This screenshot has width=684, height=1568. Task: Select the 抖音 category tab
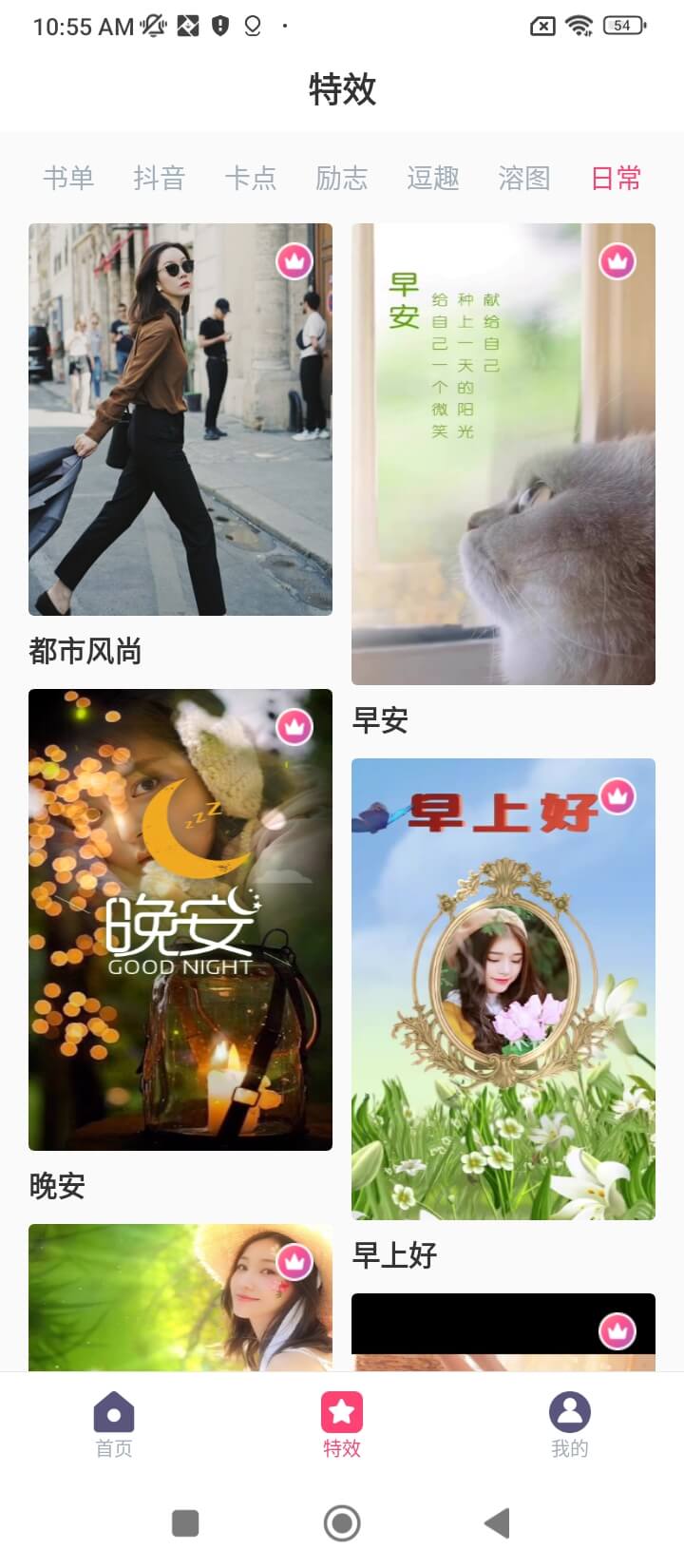(159, 178)
